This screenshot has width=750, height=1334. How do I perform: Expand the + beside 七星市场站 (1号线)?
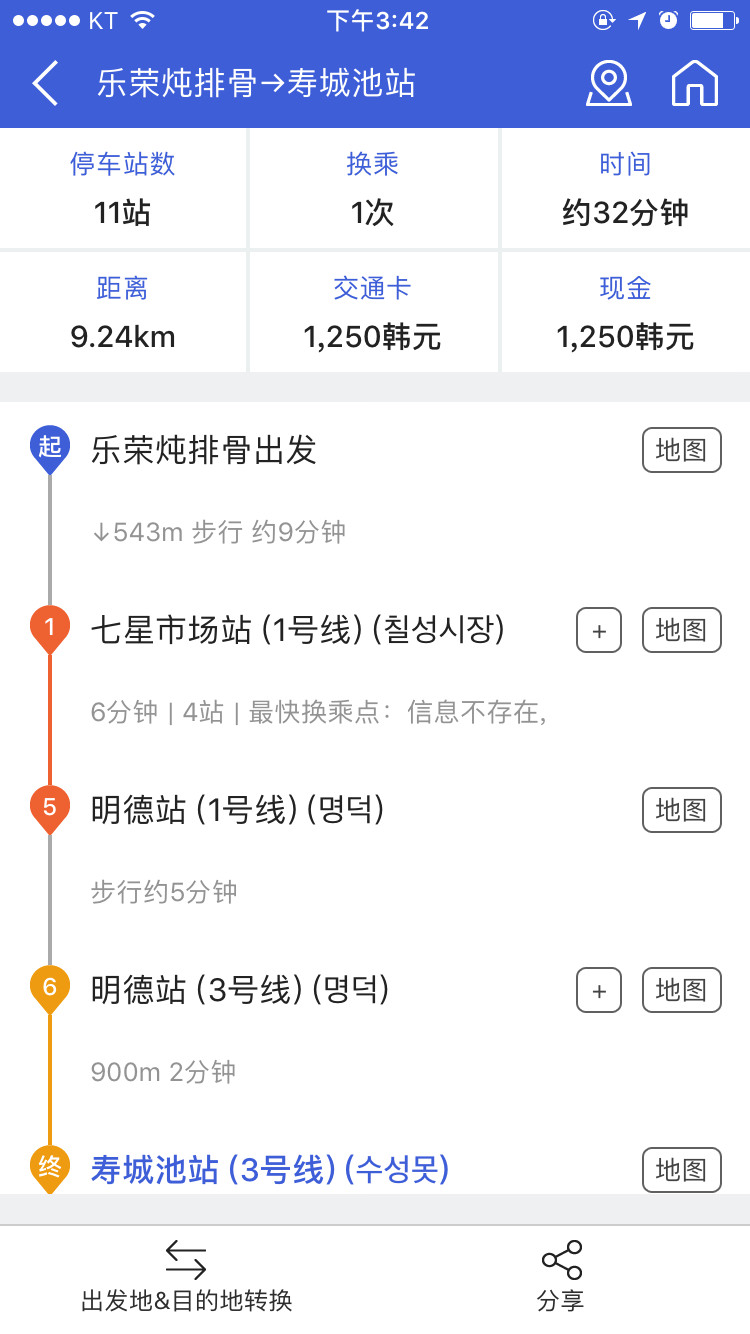click(597, 630)
